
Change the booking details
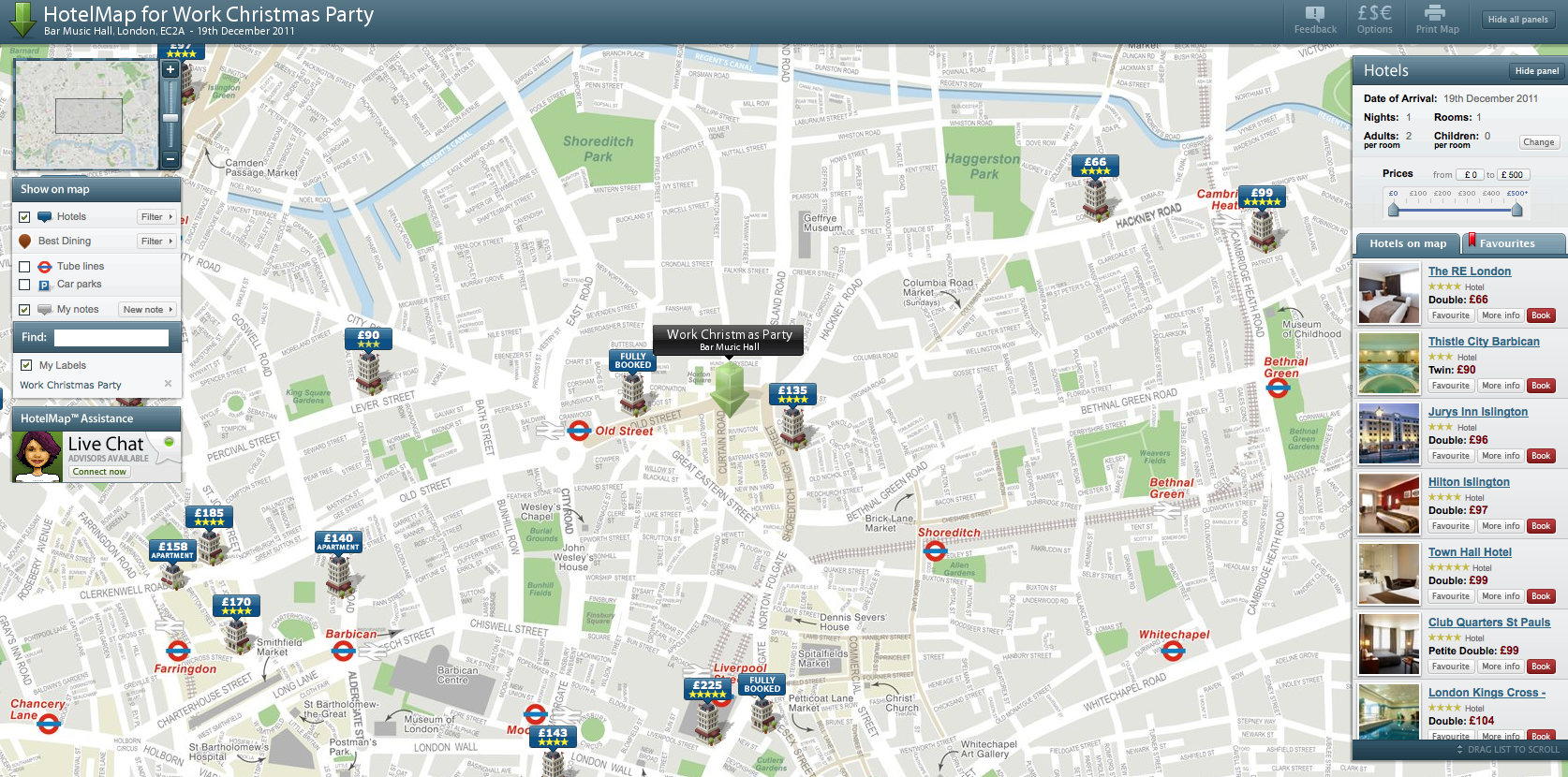tap(1538, 142)
